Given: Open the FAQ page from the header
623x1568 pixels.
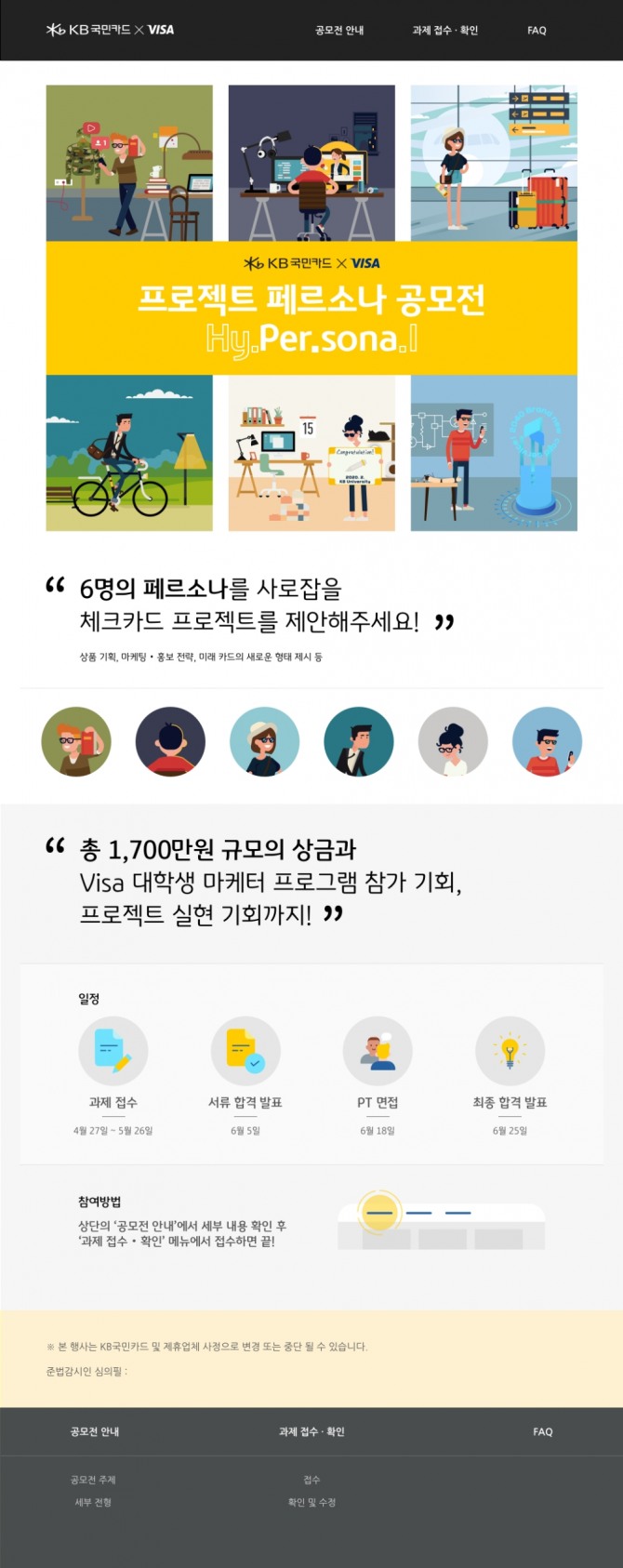Looking at the screenshot, I should tap(537, 31).
